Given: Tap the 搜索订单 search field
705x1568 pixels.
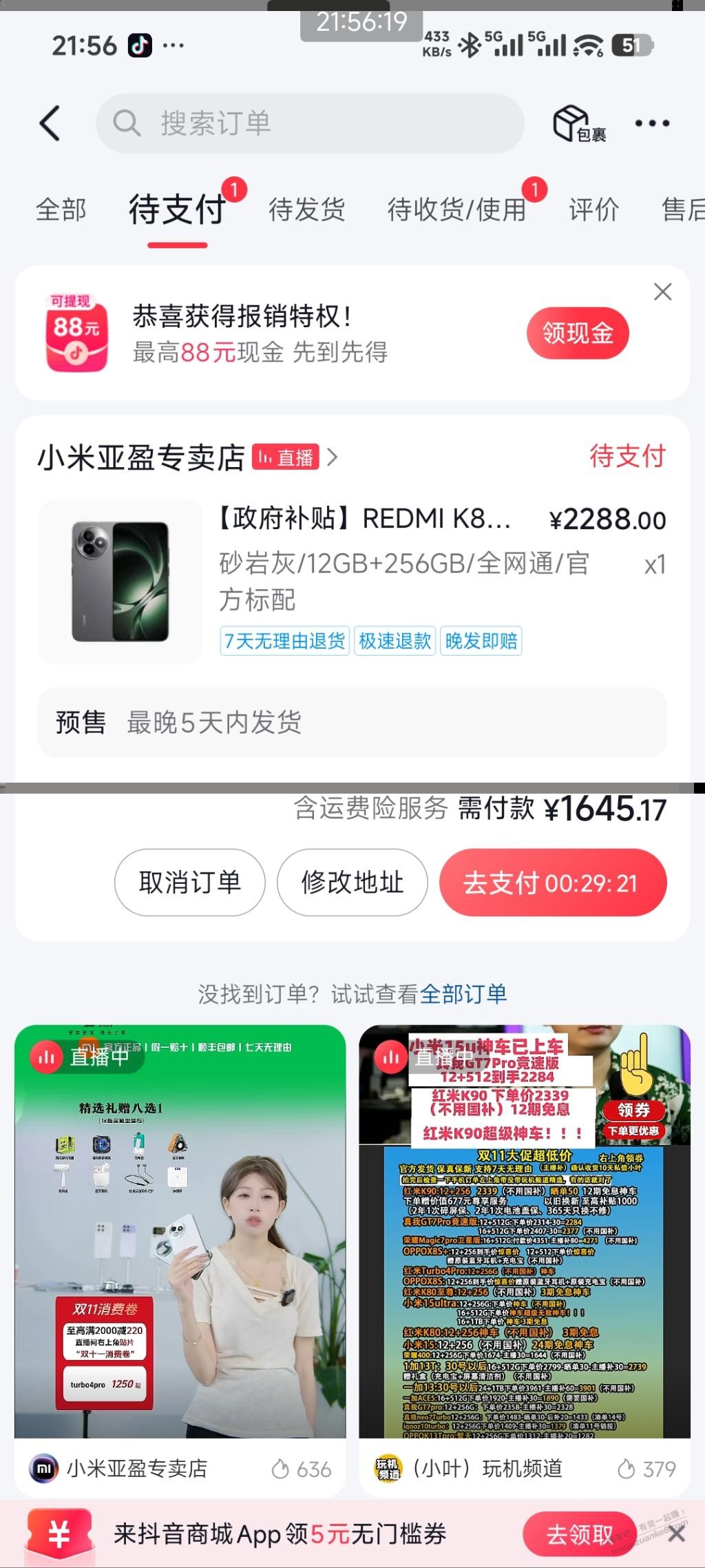Looking at the screenshot, I should (310, 123).
